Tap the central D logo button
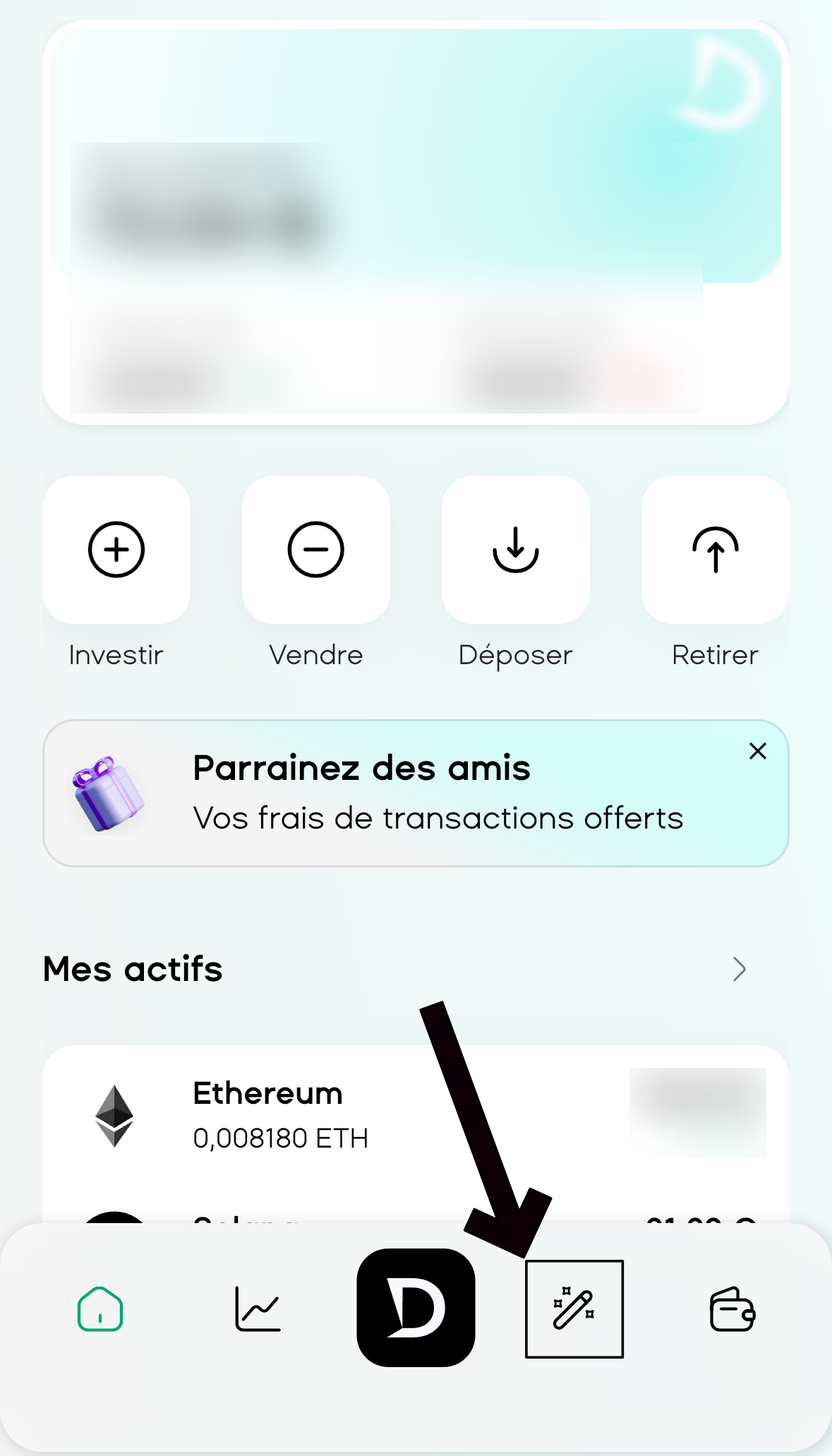 [x=416, y=1308]
